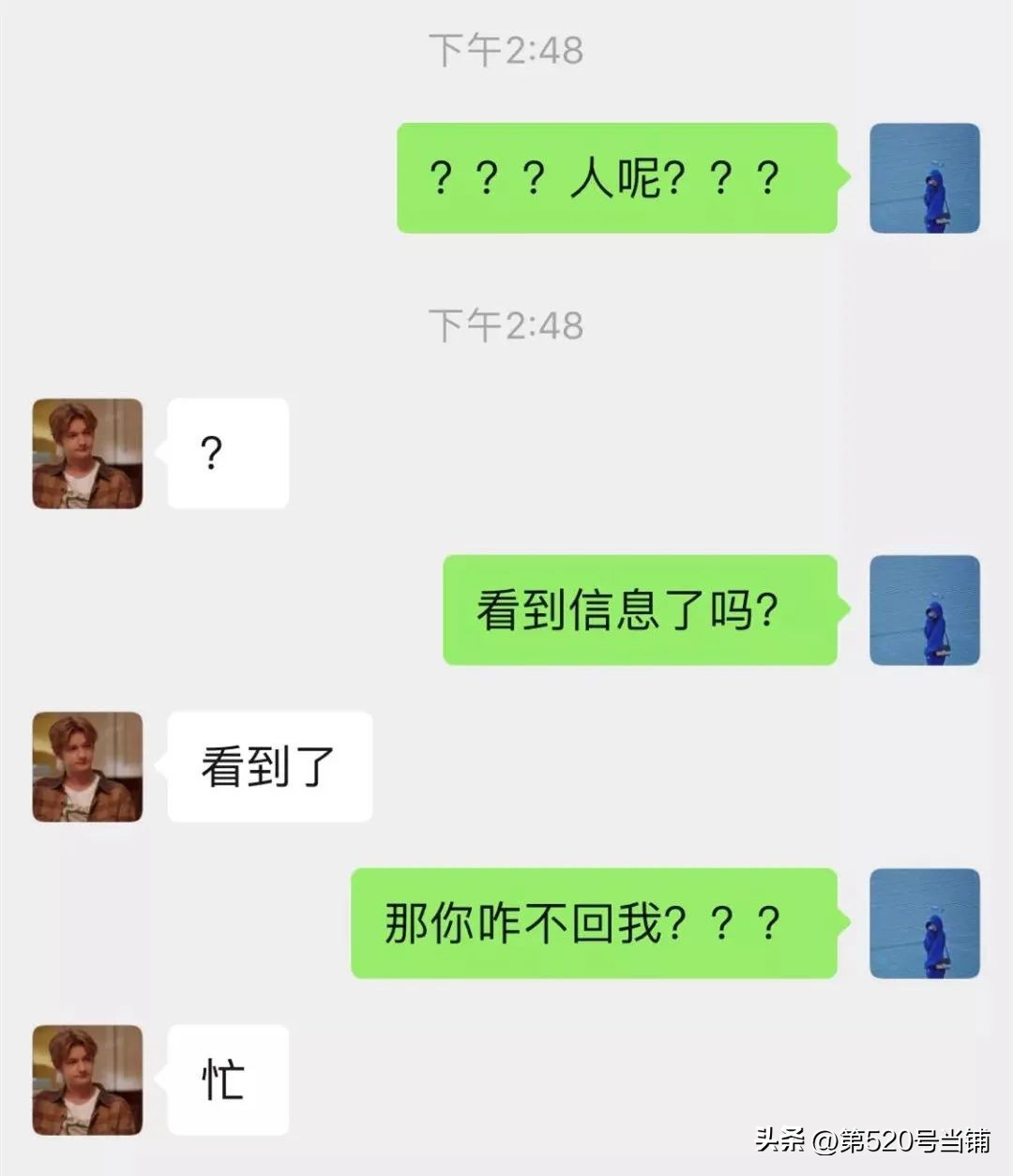Select the sender avatar beside '看到了'
The width and height of the screenshot is (1013, 1176).
pos(85,766)
